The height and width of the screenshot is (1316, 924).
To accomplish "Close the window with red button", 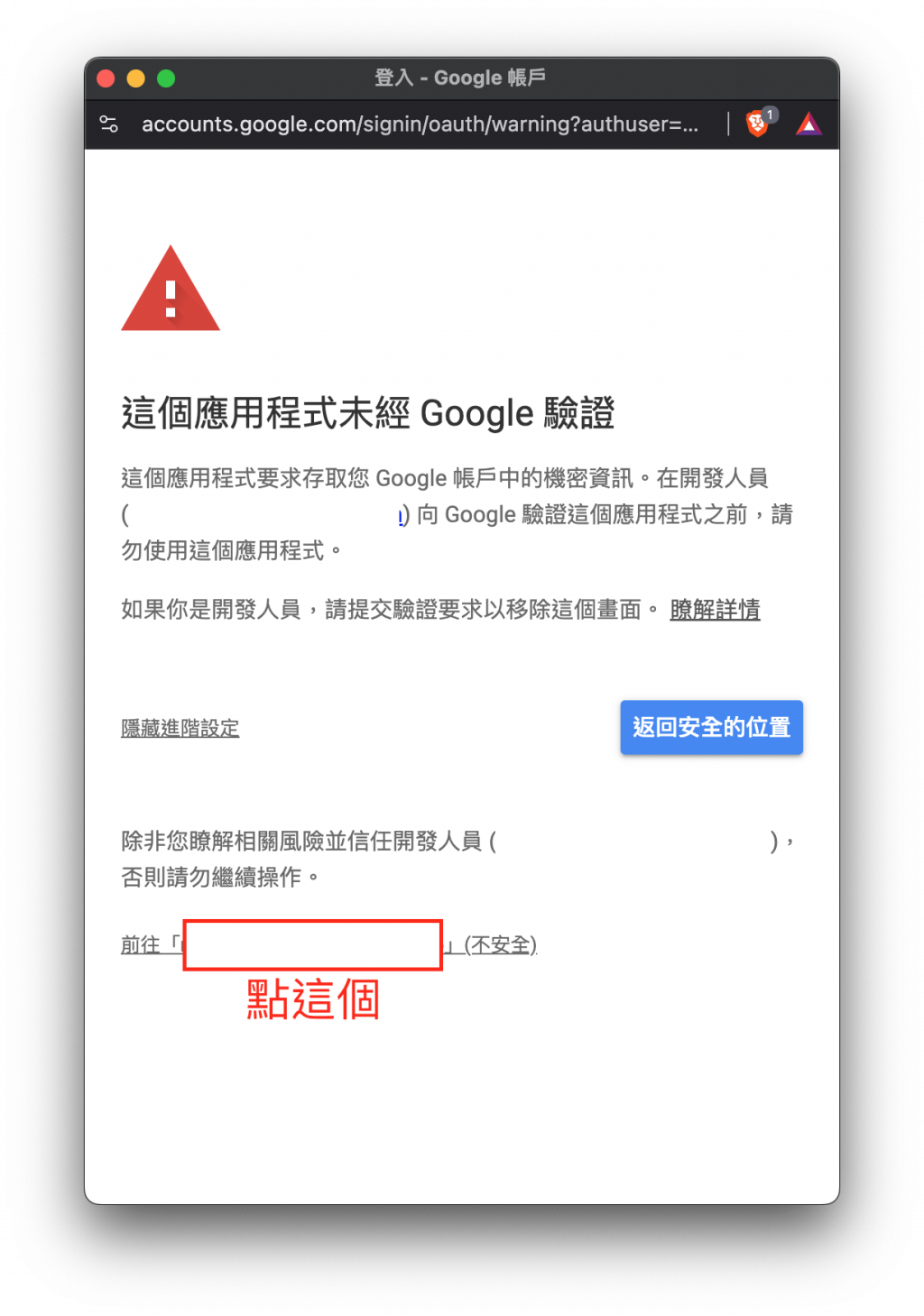I will click(106, 78).
